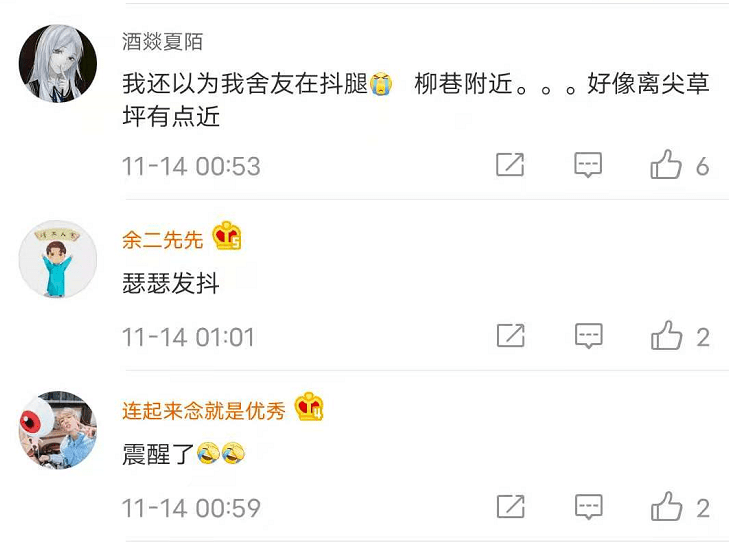729x550 pixels.
Task: Reply to 酒燚夏陌's comment
Action: click(x=588, y=165)
